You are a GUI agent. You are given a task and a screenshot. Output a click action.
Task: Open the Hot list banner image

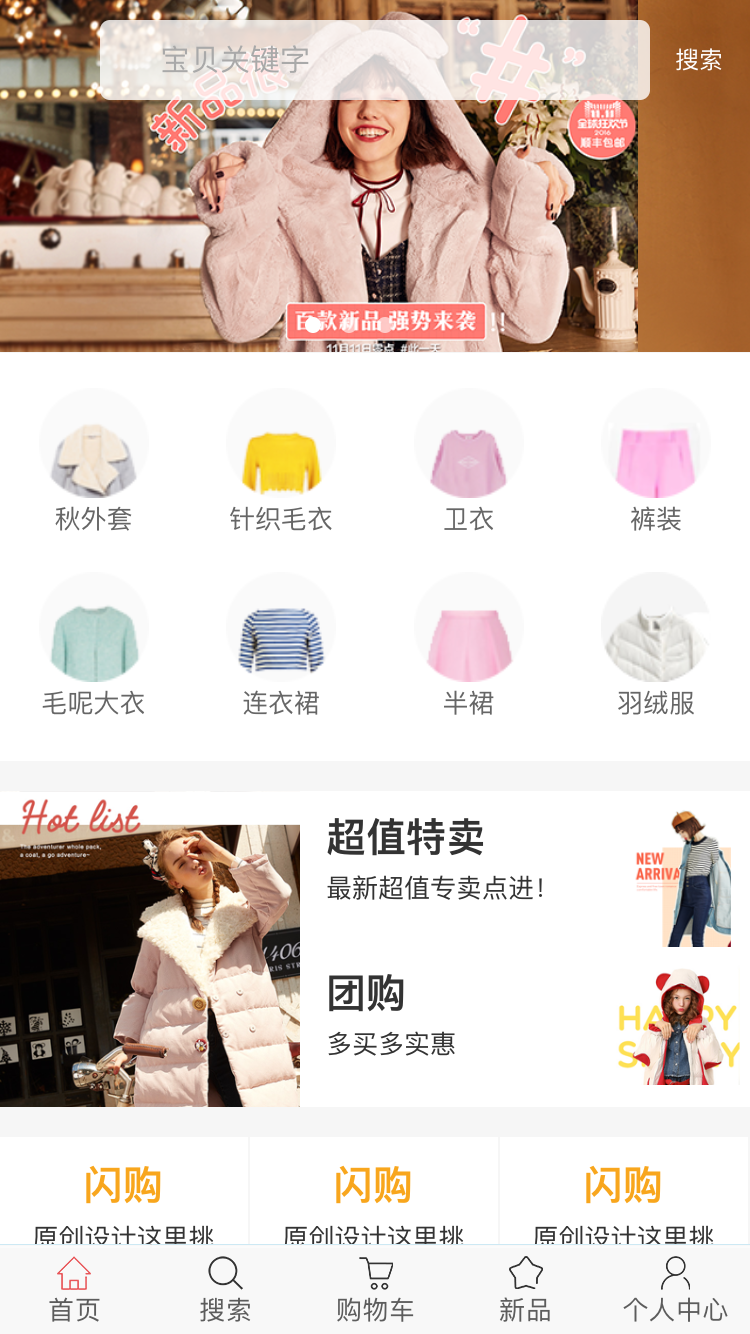pos(150,950)
